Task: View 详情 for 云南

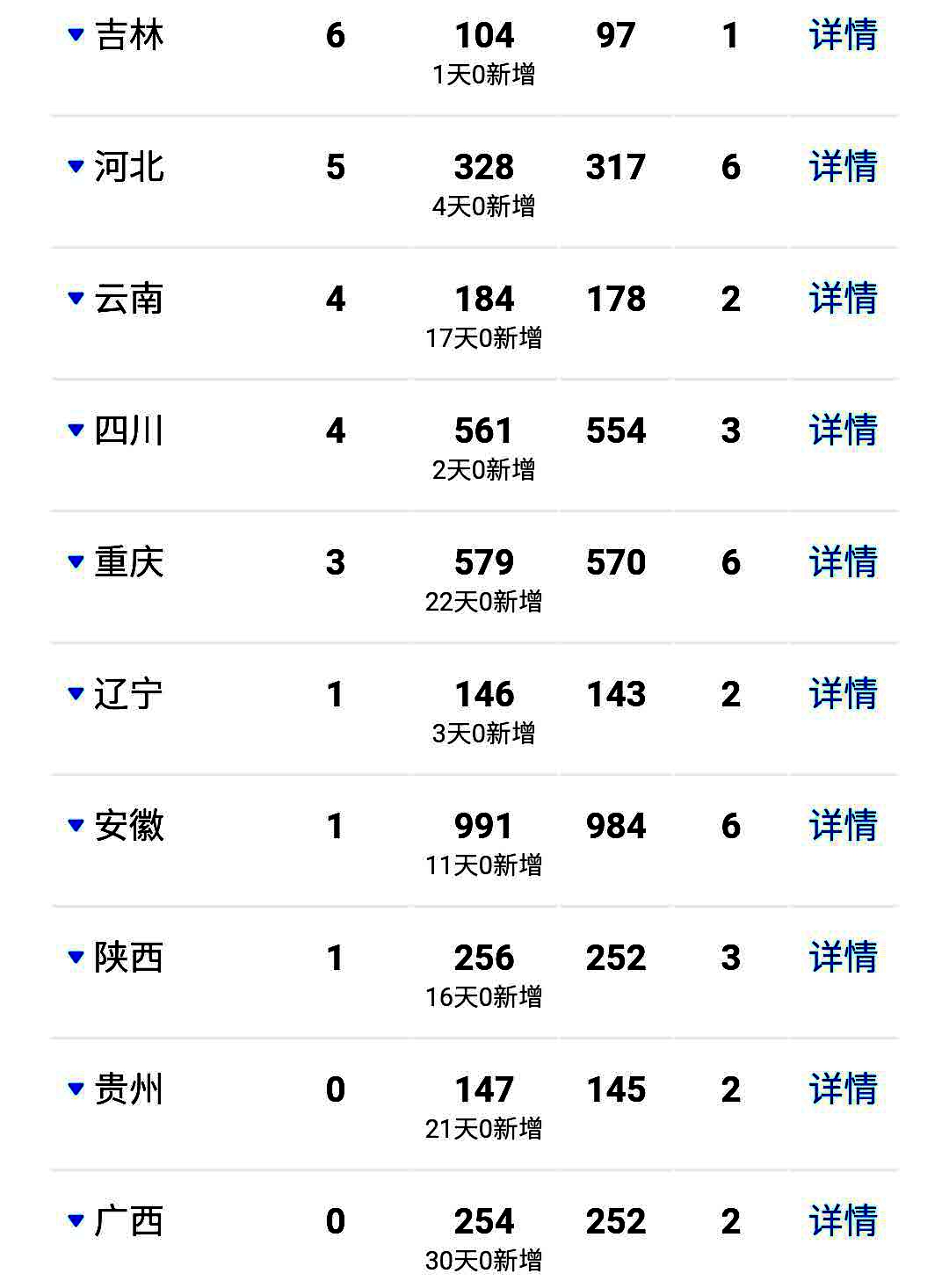Action: pyautogui.click(x=843, y=299)
